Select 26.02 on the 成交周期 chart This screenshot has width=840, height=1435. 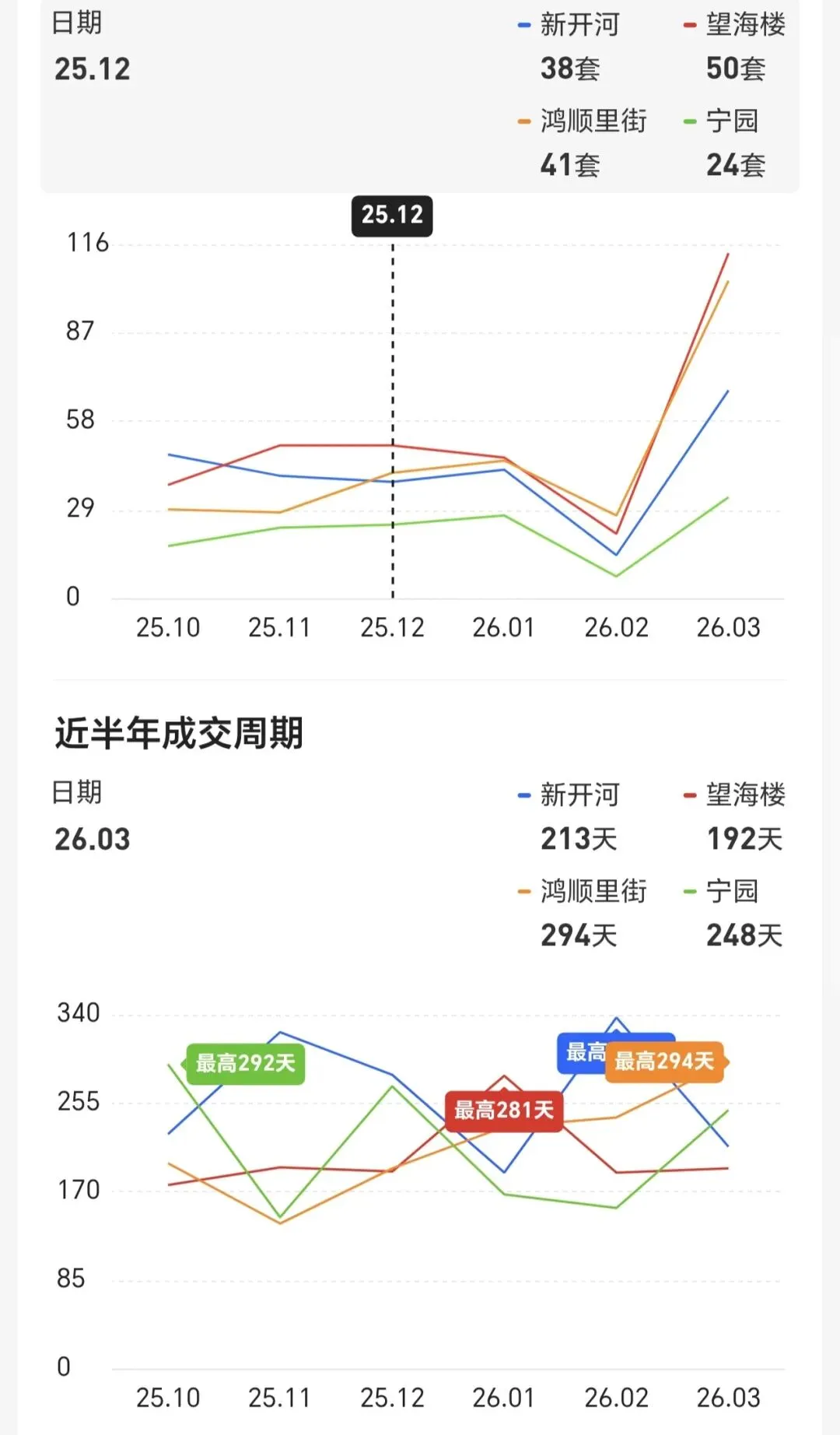[x=616, y=1398]
